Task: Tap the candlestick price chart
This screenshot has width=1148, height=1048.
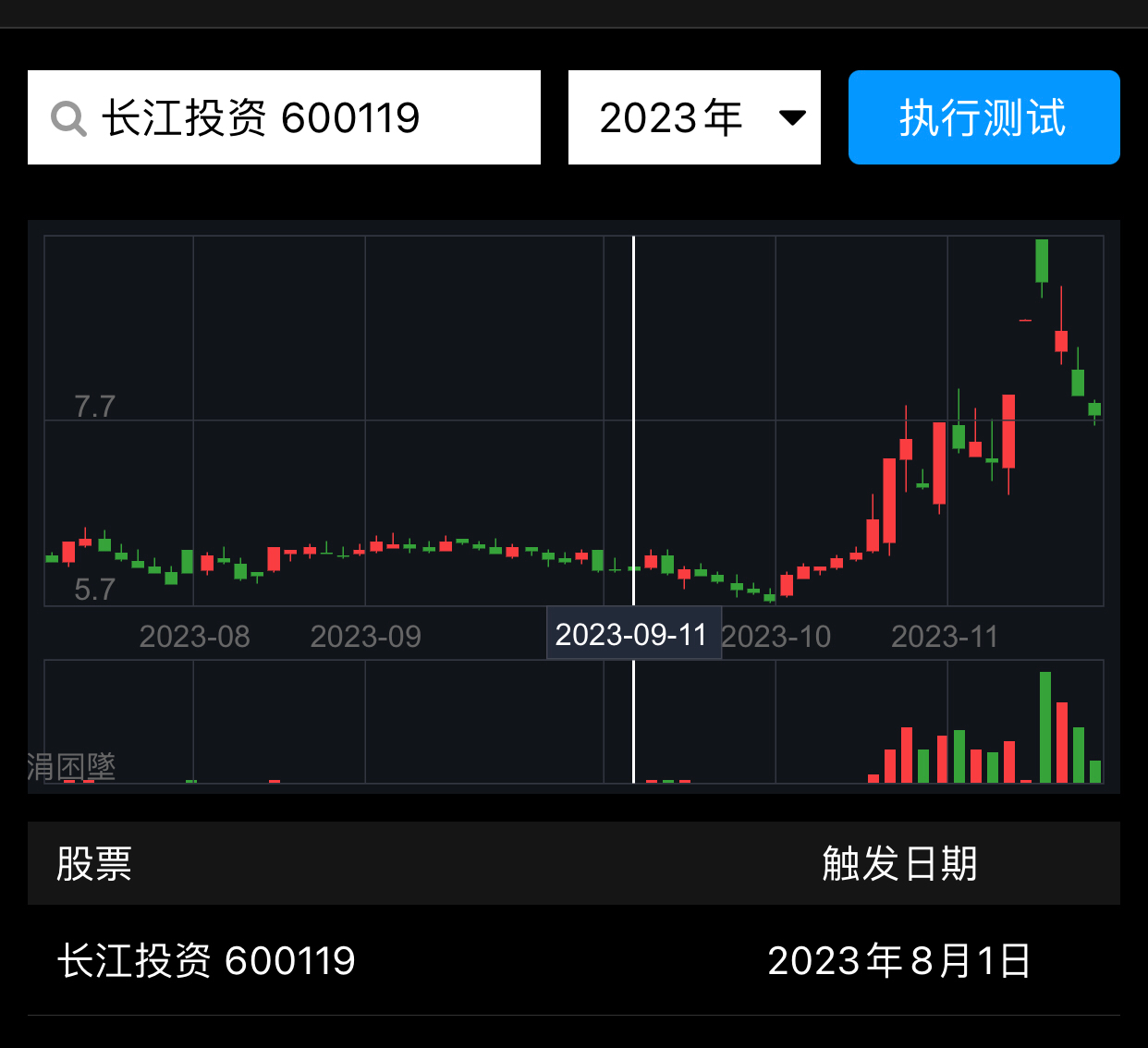Action: coord(573,420)
